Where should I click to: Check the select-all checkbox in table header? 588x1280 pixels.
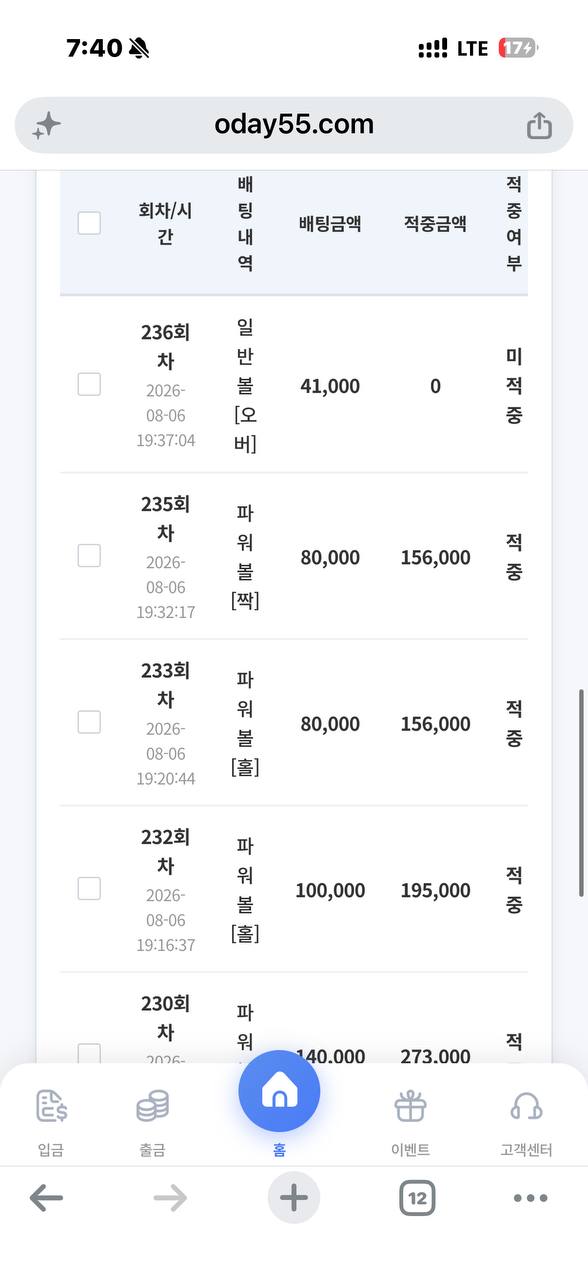point(89,223)
